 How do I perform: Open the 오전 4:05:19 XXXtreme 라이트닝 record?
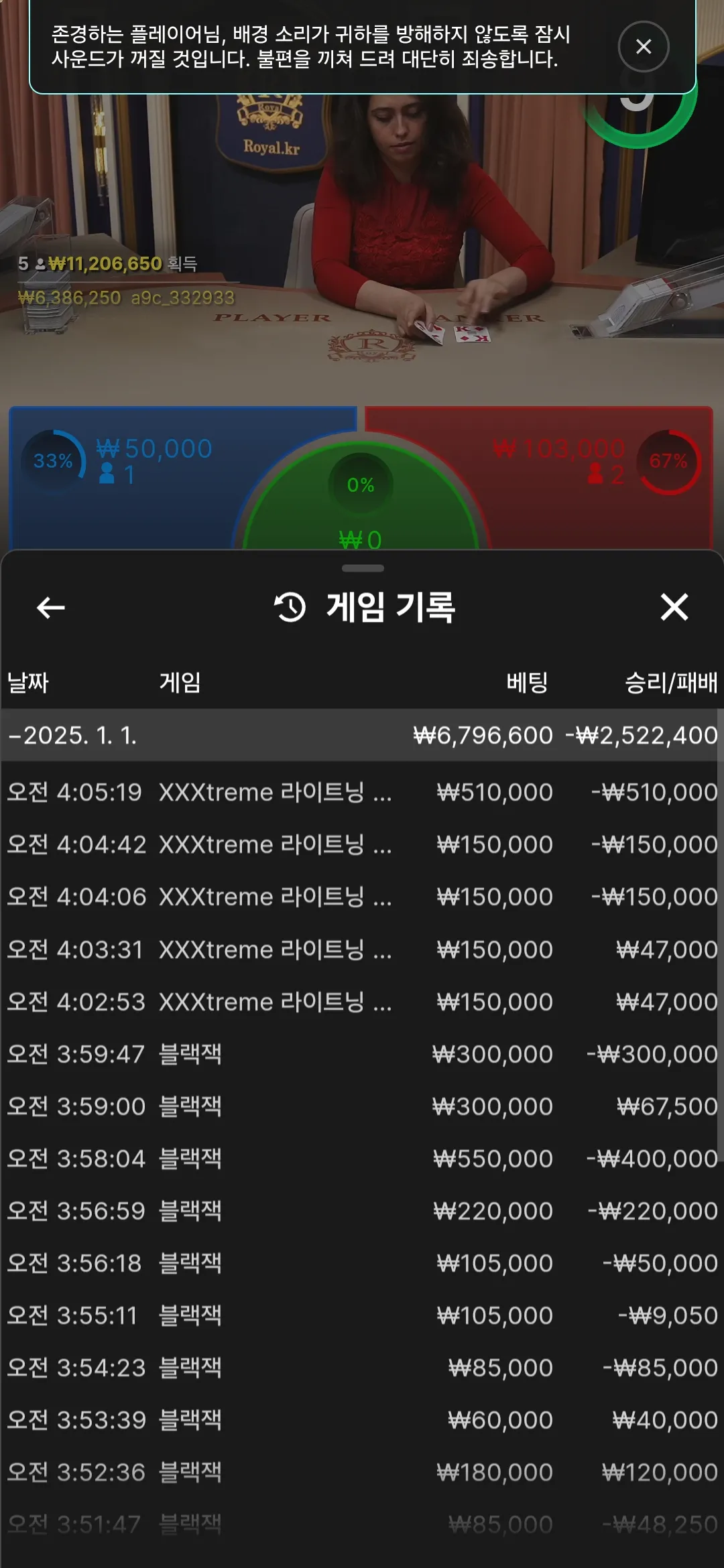(x=362, y=792)
